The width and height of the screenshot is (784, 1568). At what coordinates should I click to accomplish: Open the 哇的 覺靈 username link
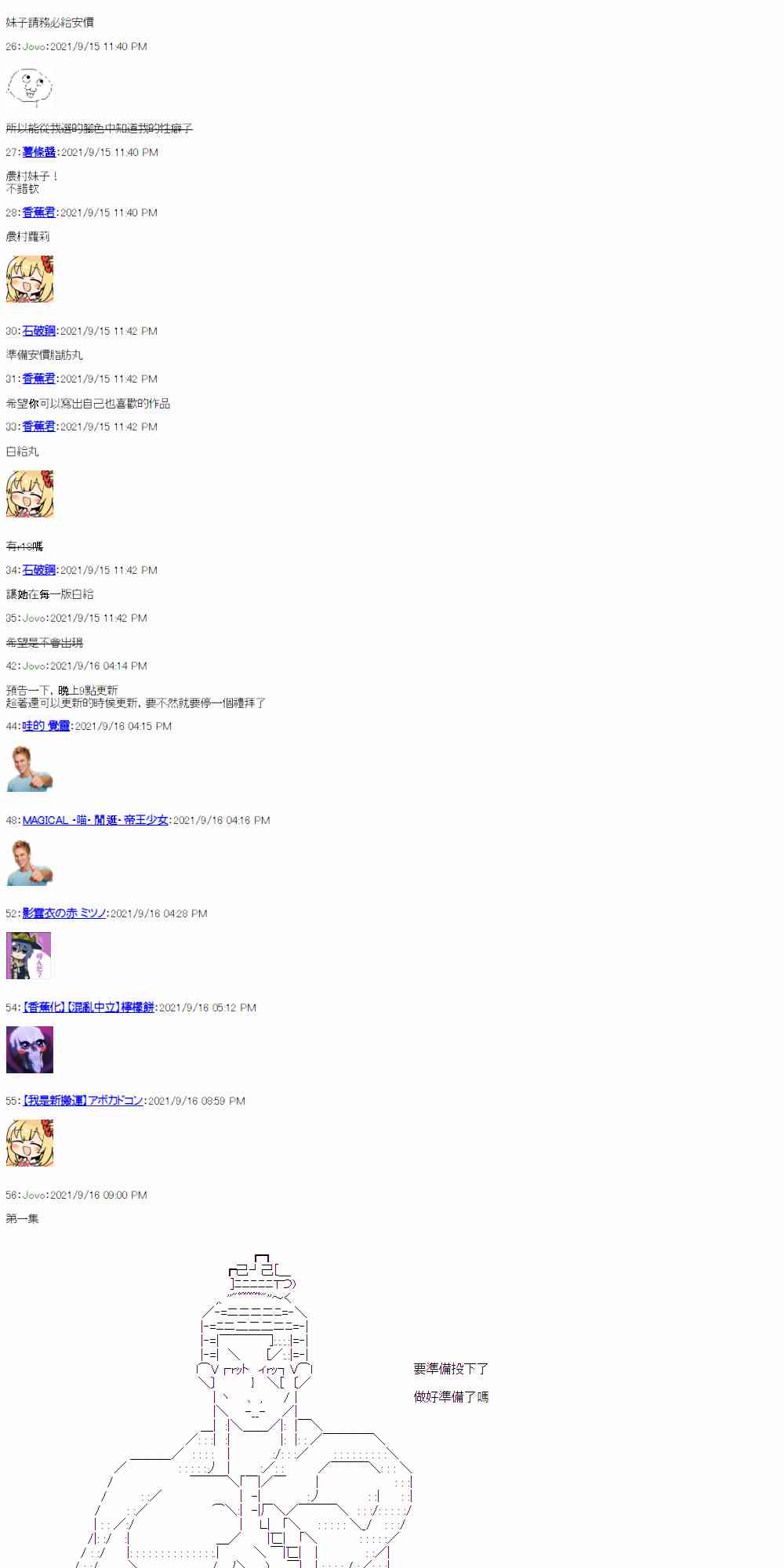coord(46,726)
